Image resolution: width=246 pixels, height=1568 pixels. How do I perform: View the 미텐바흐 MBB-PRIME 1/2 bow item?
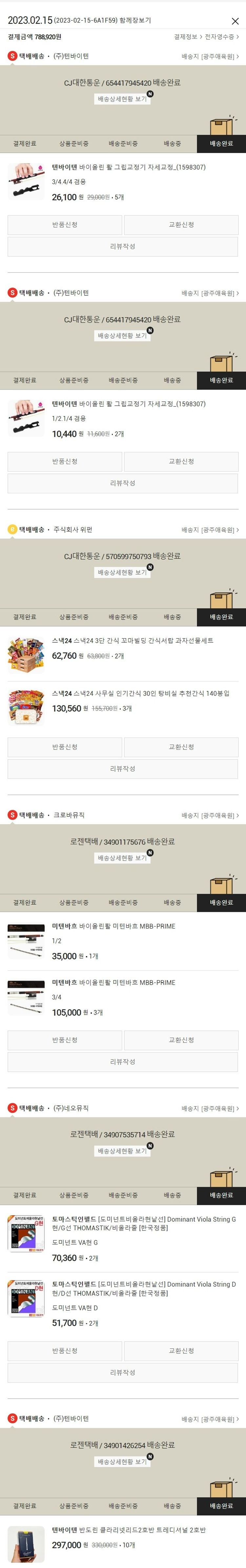point(113,926)
